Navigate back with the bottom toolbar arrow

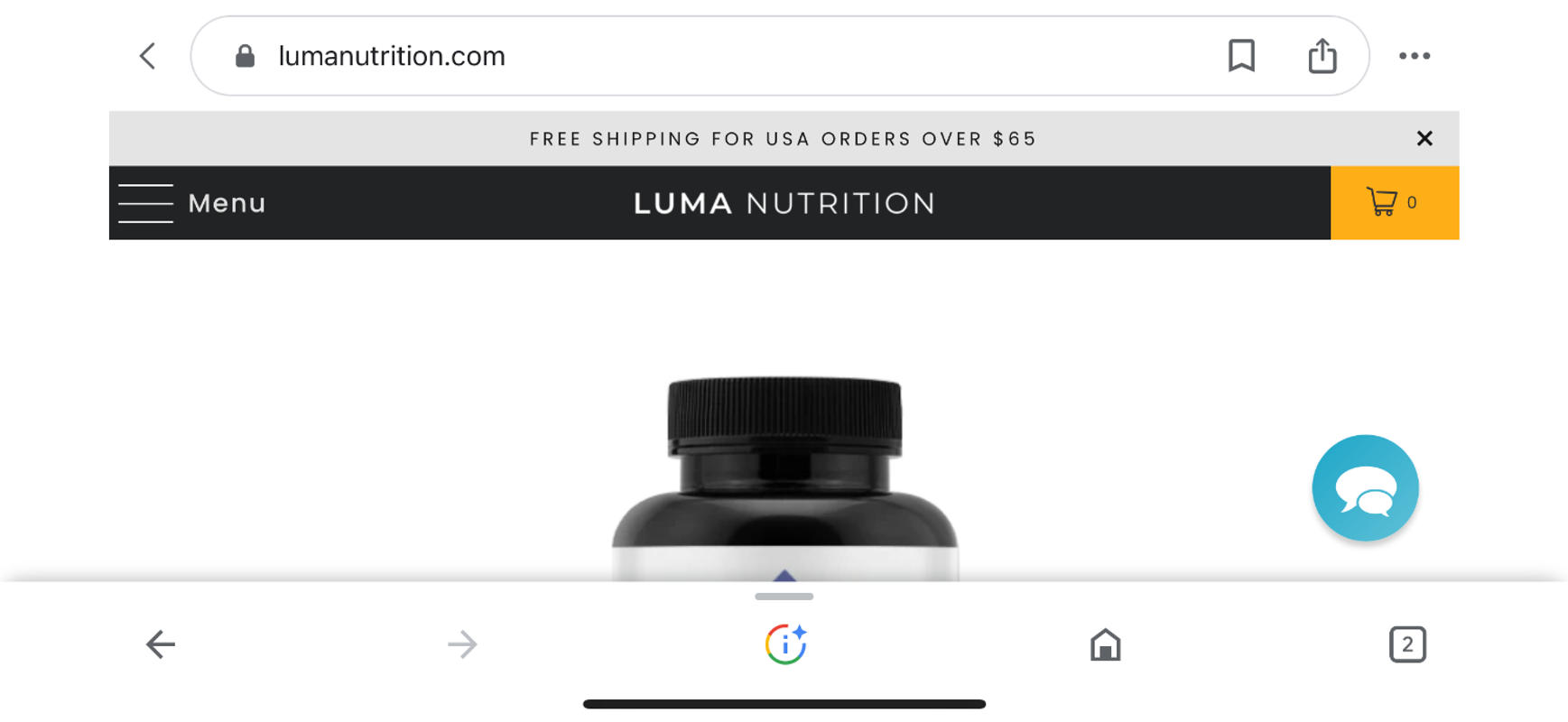coord(161,644)
